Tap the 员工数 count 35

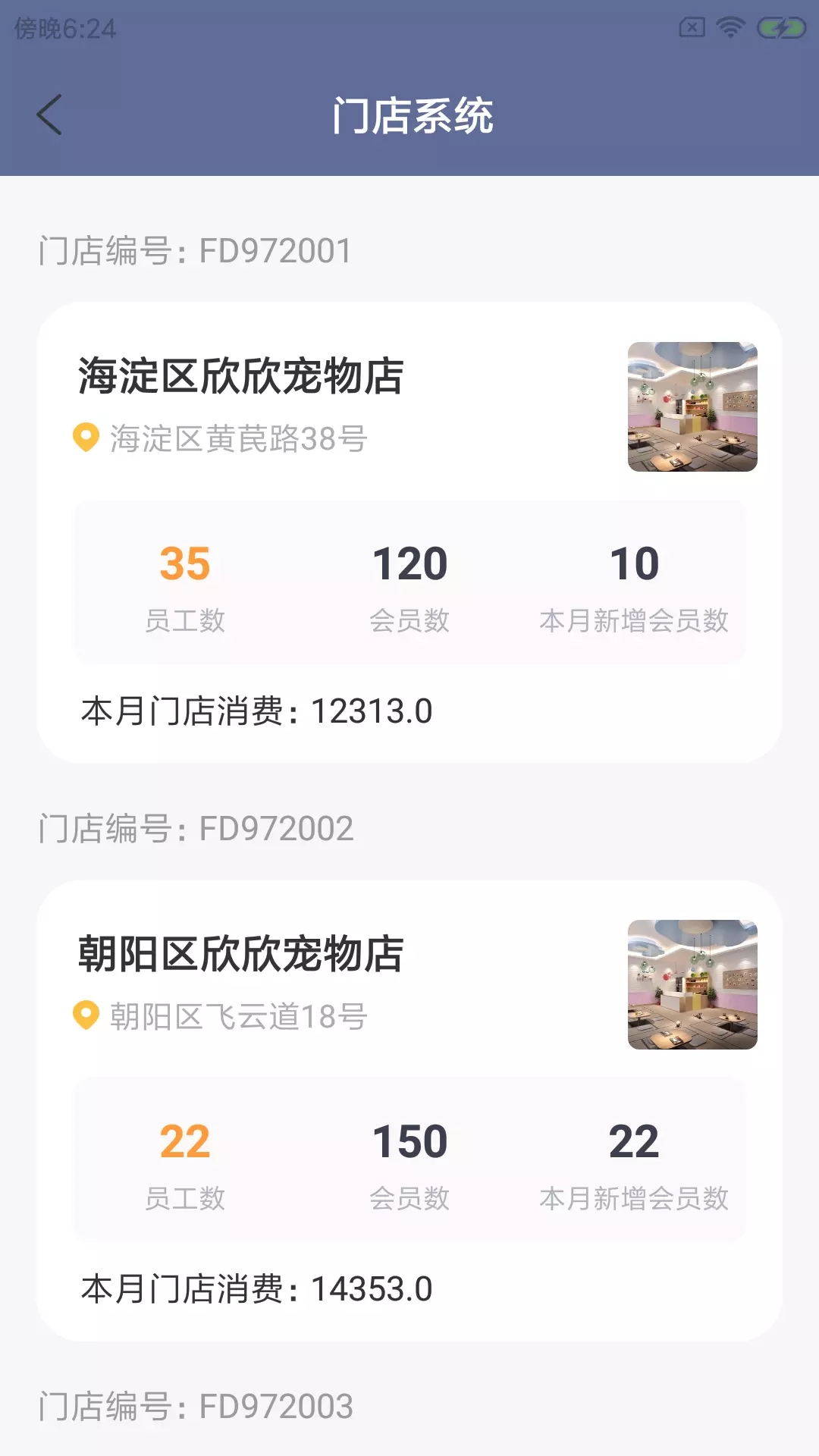[184, 563]
